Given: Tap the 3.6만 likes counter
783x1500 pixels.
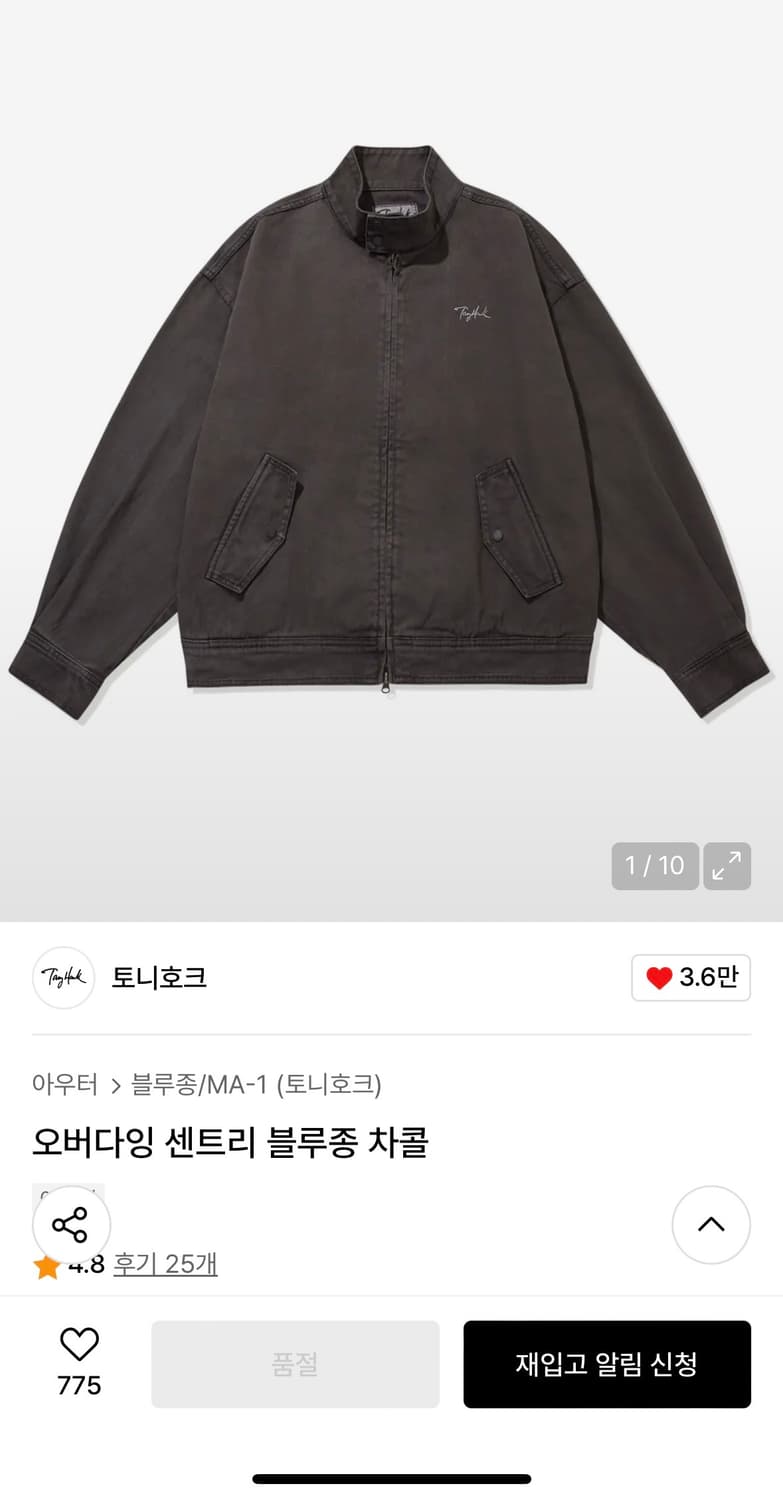Looking at the screenshot, I should click(708, 977).
